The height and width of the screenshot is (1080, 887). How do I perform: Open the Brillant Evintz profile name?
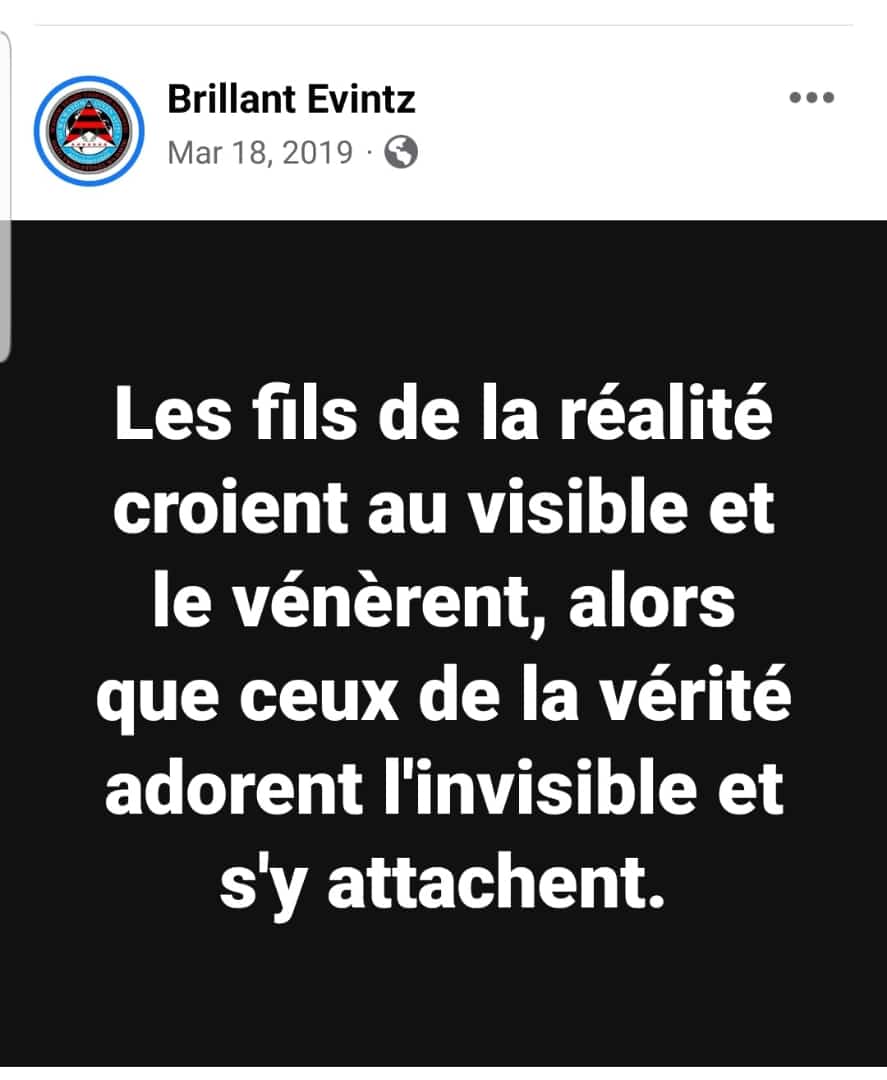291,99
